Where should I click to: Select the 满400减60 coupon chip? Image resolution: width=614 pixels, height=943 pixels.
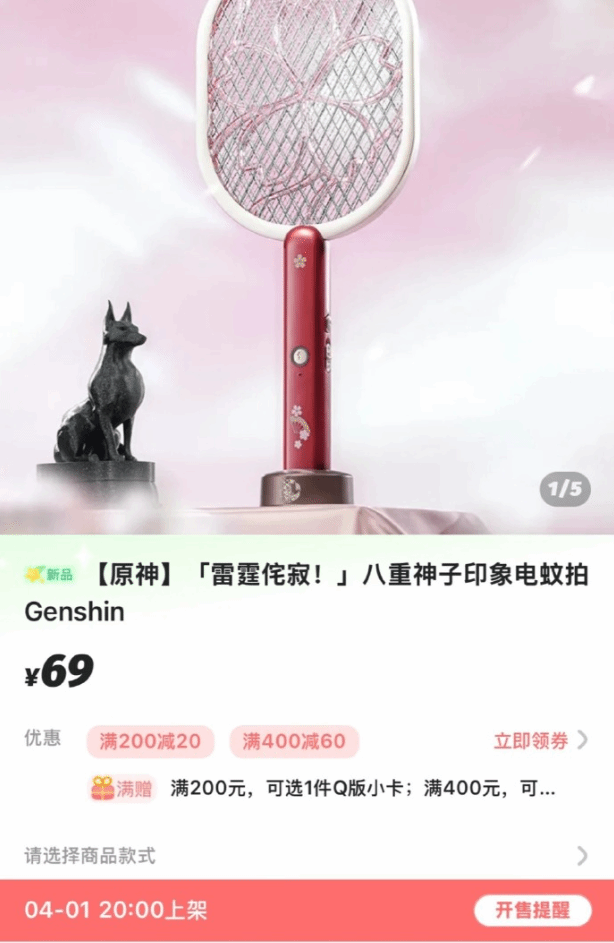tap(293, 741)
